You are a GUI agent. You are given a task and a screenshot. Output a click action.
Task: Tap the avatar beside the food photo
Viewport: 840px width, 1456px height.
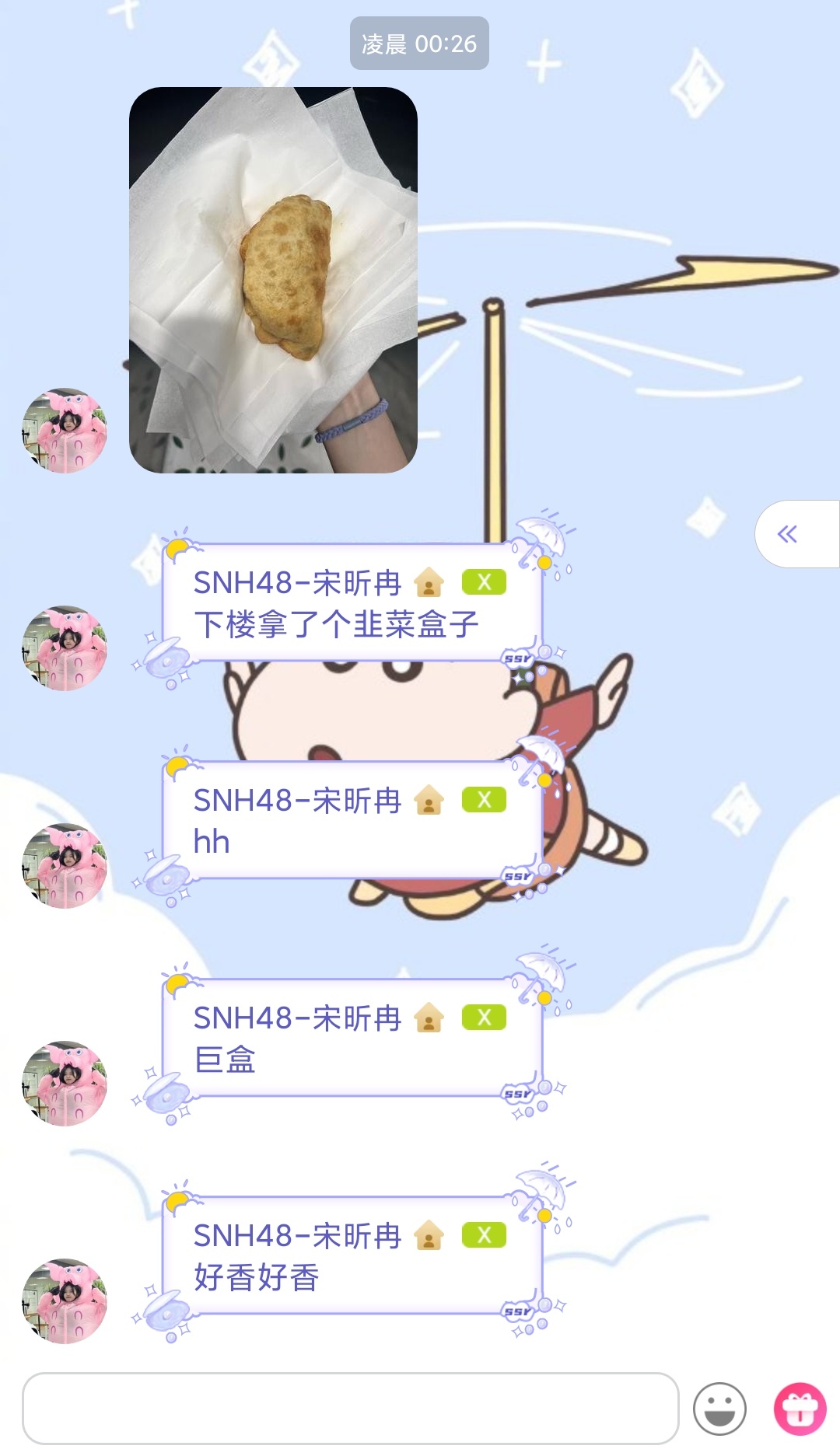64,431
